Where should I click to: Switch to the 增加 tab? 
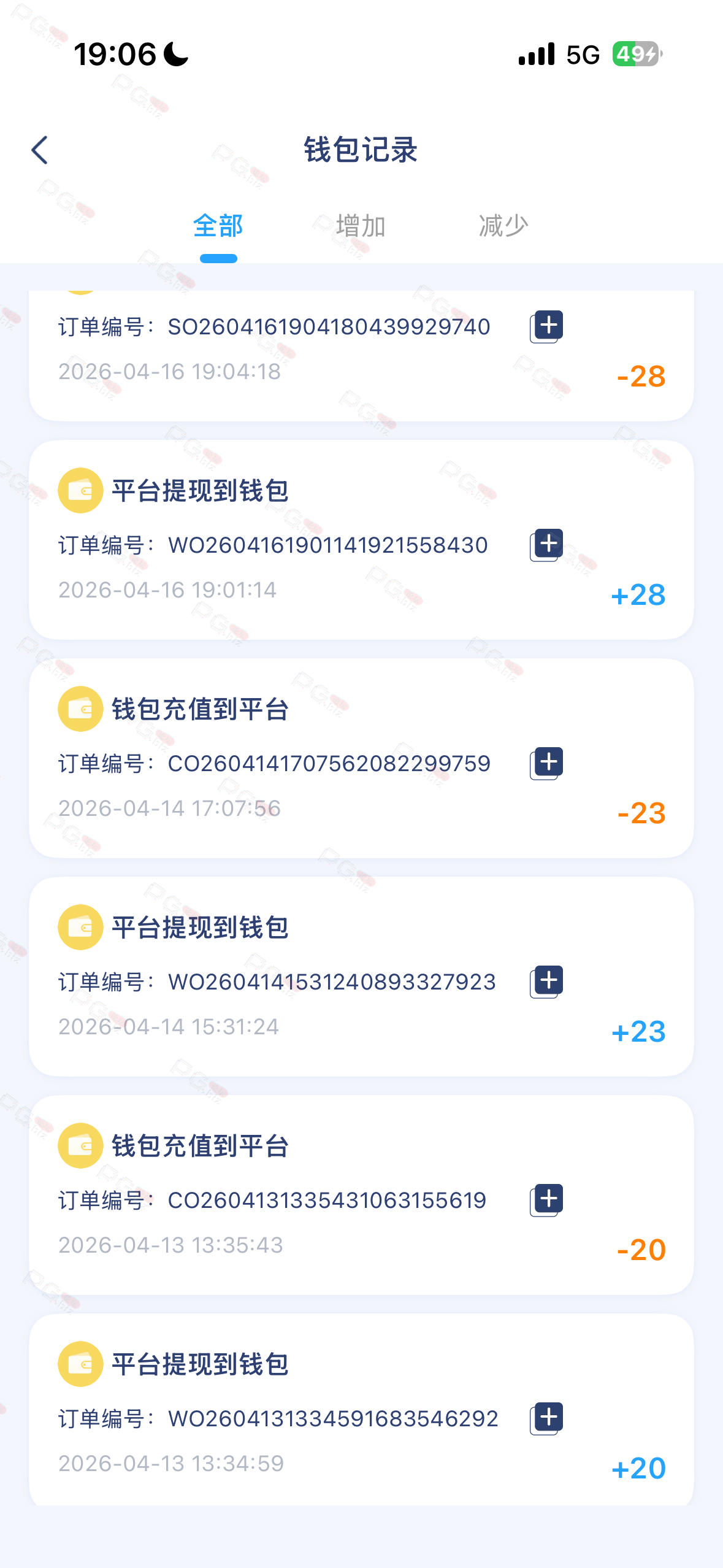(x=361, y=226)
